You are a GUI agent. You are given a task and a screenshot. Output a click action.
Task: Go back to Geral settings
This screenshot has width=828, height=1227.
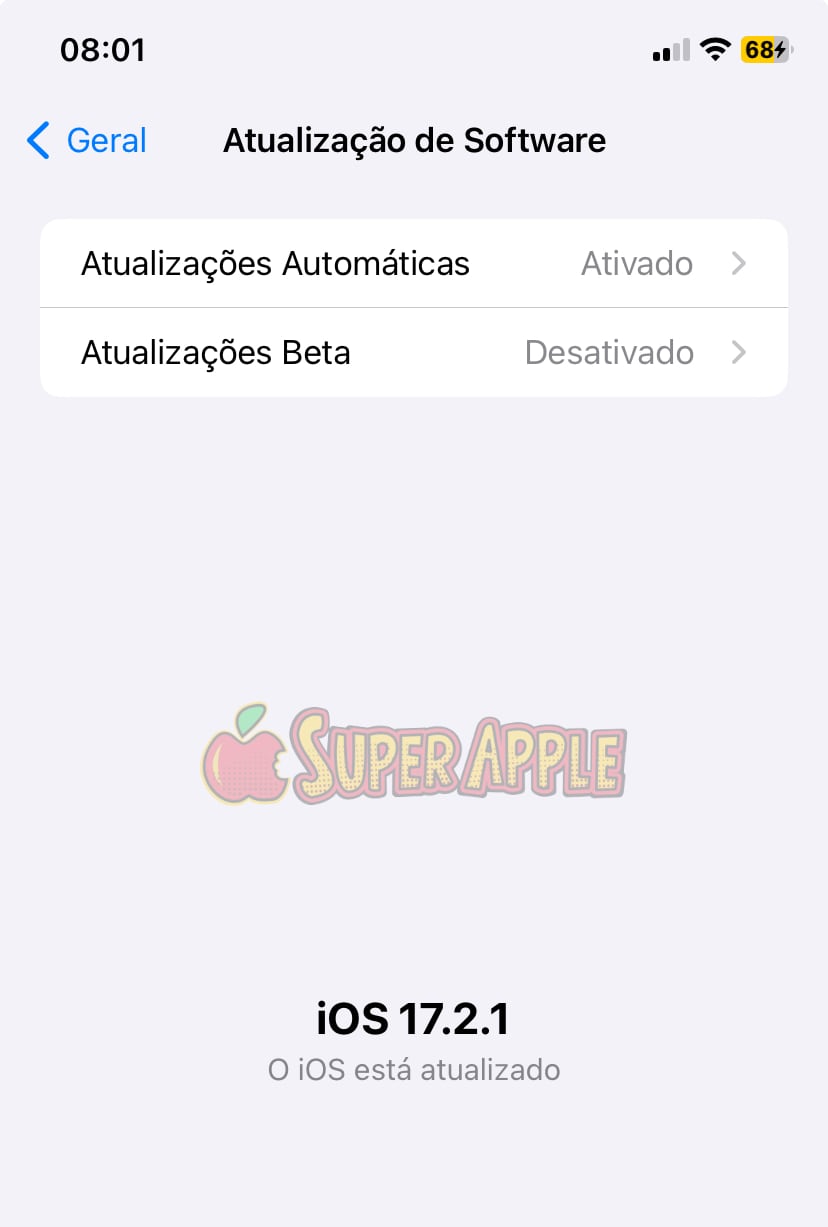(x=88, y=141)
